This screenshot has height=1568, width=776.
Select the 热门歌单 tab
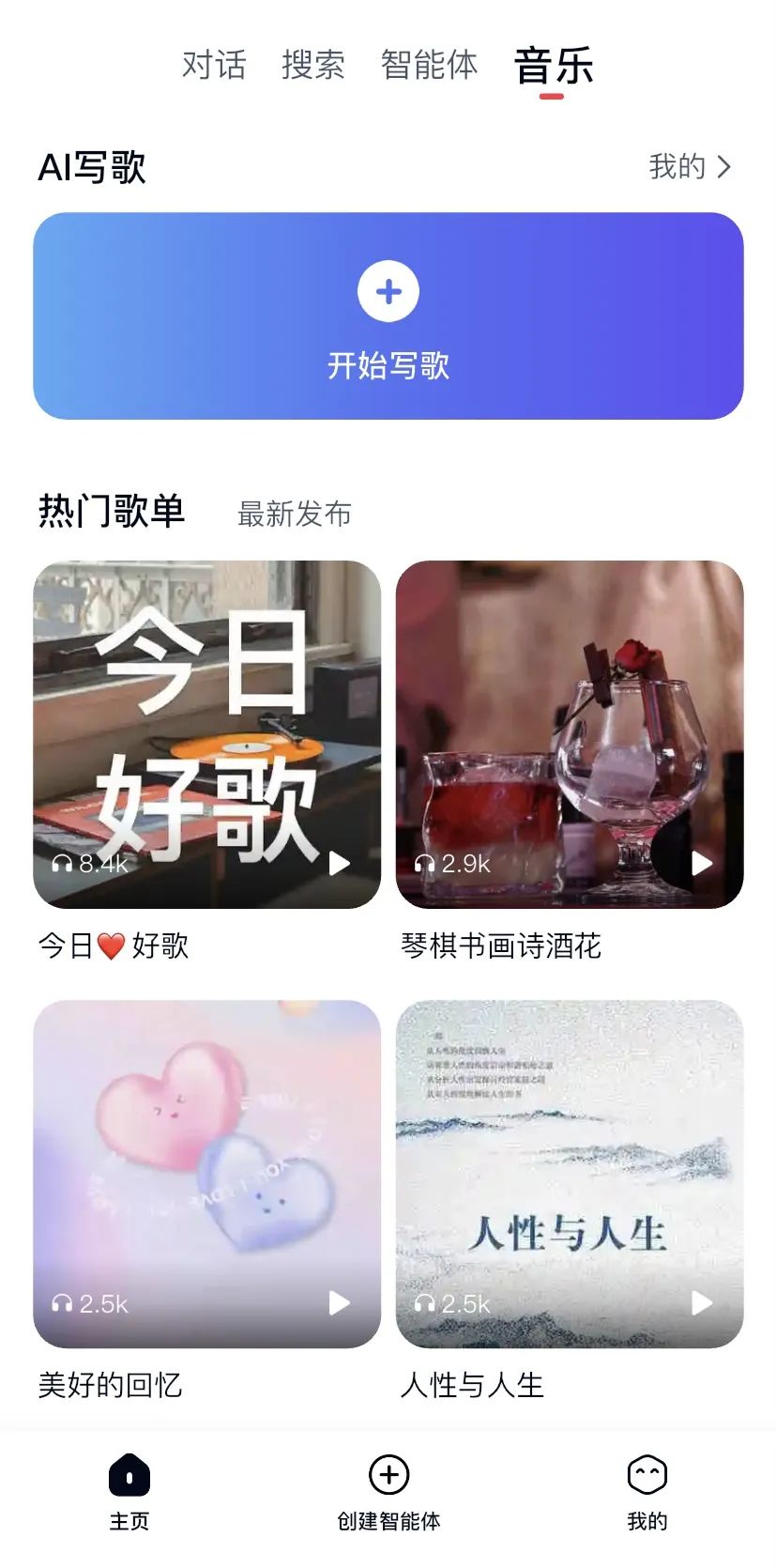112,512
